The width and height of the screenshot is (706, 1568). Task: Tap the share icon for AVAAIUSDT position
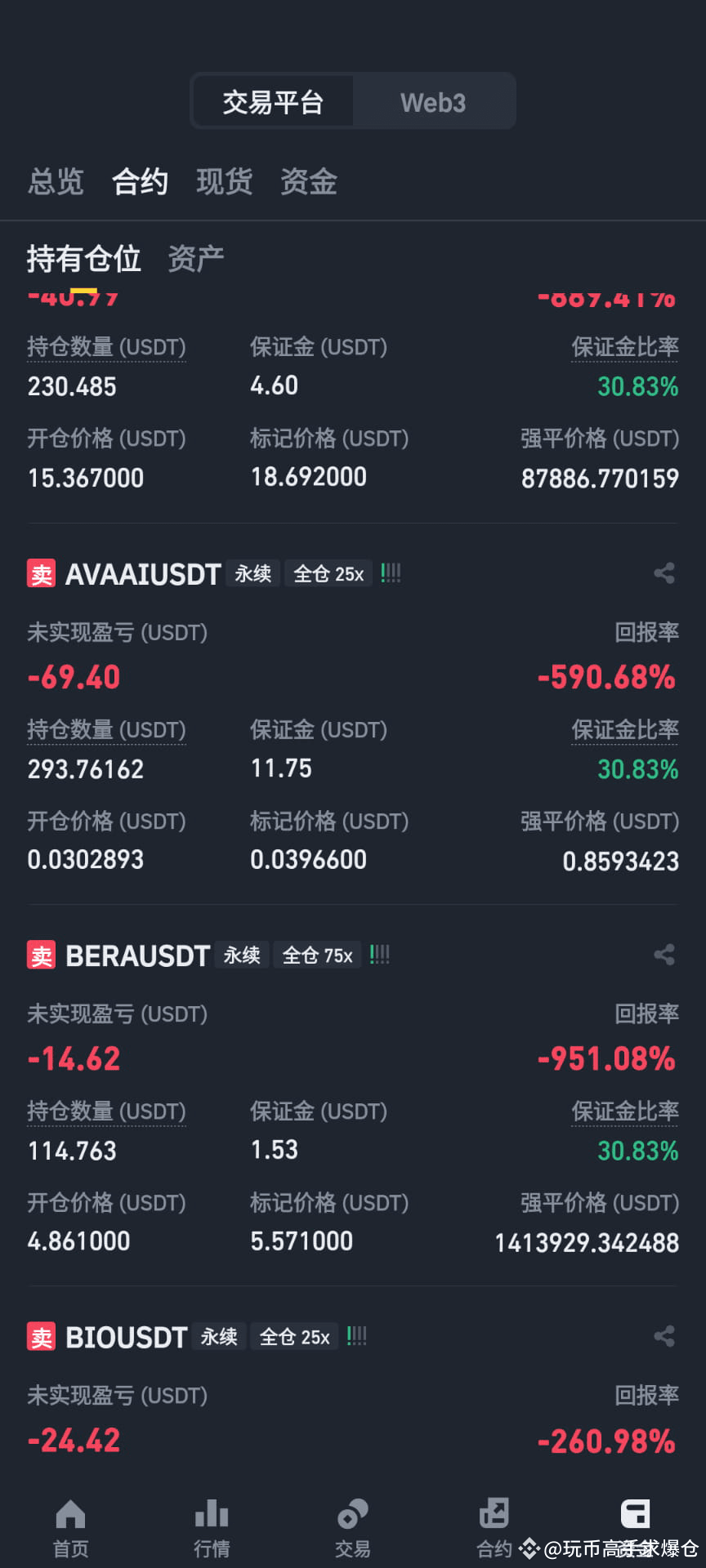(x=664, y=573)
